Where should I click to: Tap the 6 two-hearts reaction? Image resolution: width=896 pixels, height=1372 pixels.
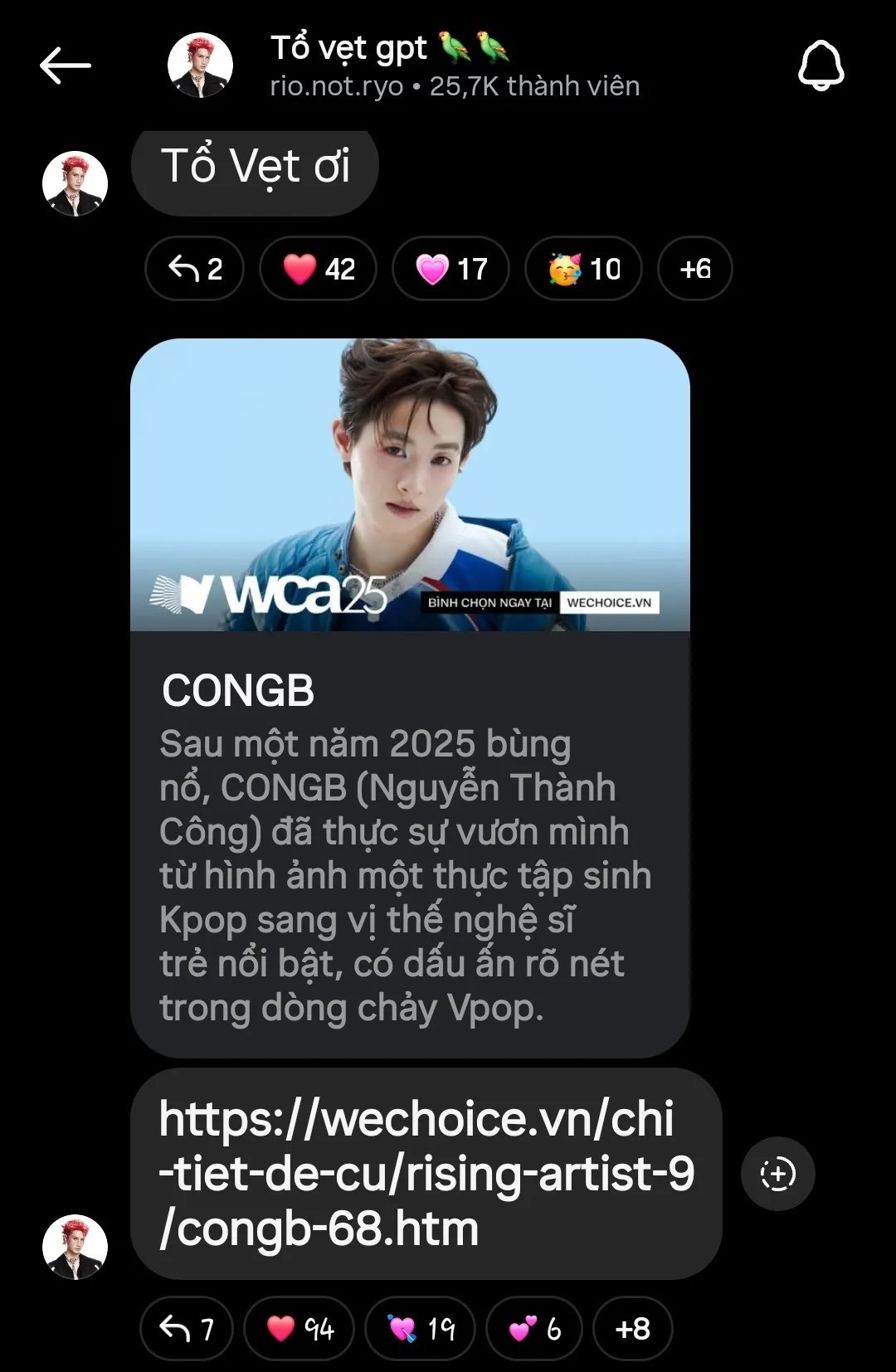pos(533,1329)
